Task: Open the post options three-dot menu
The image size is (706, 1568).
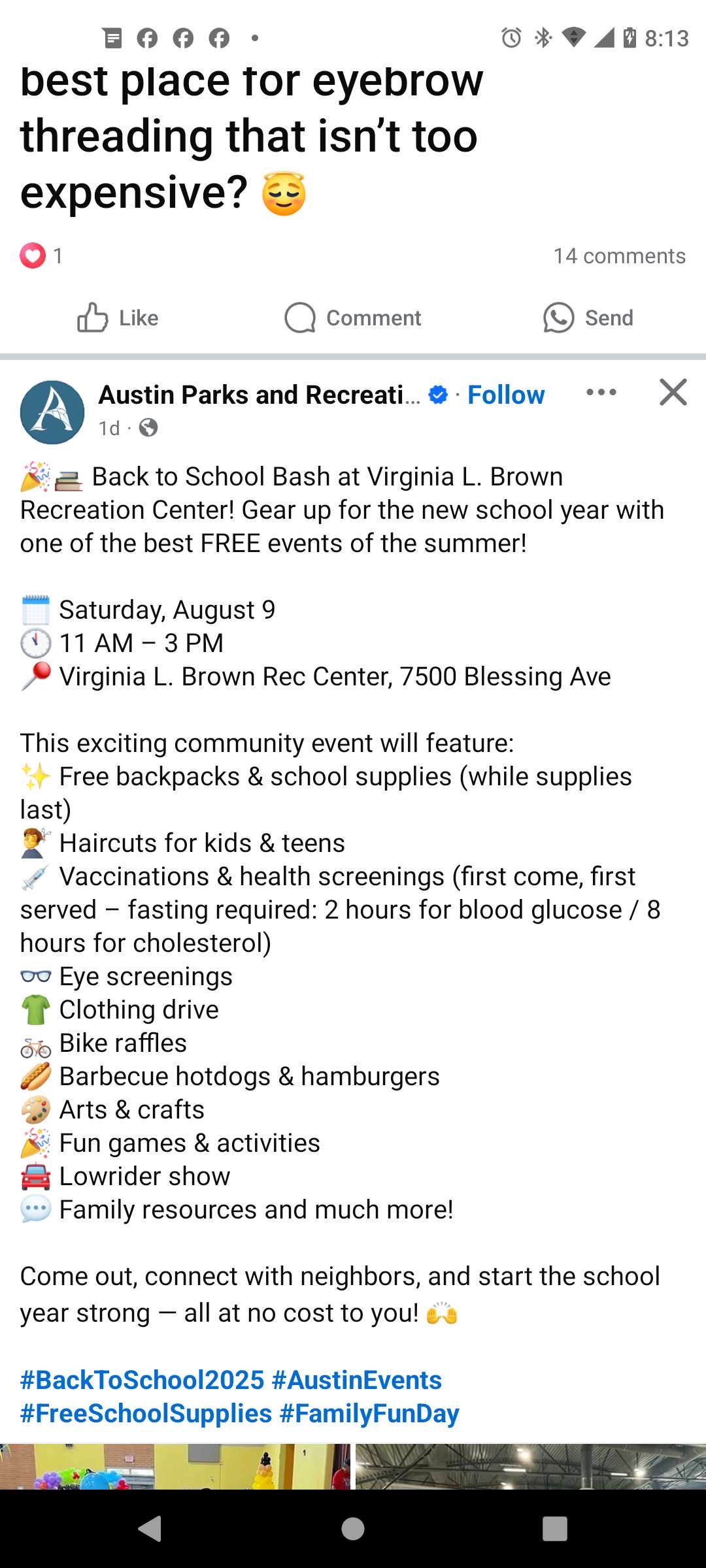Action: point(601,393)
